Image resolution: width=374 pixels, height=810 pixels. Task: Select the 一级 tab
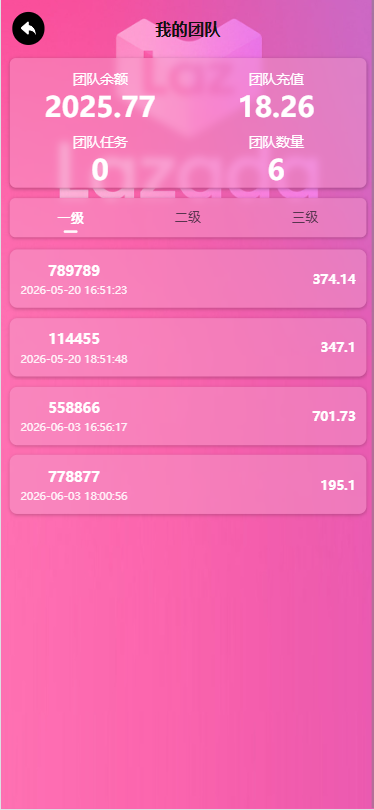pos(71,217)
